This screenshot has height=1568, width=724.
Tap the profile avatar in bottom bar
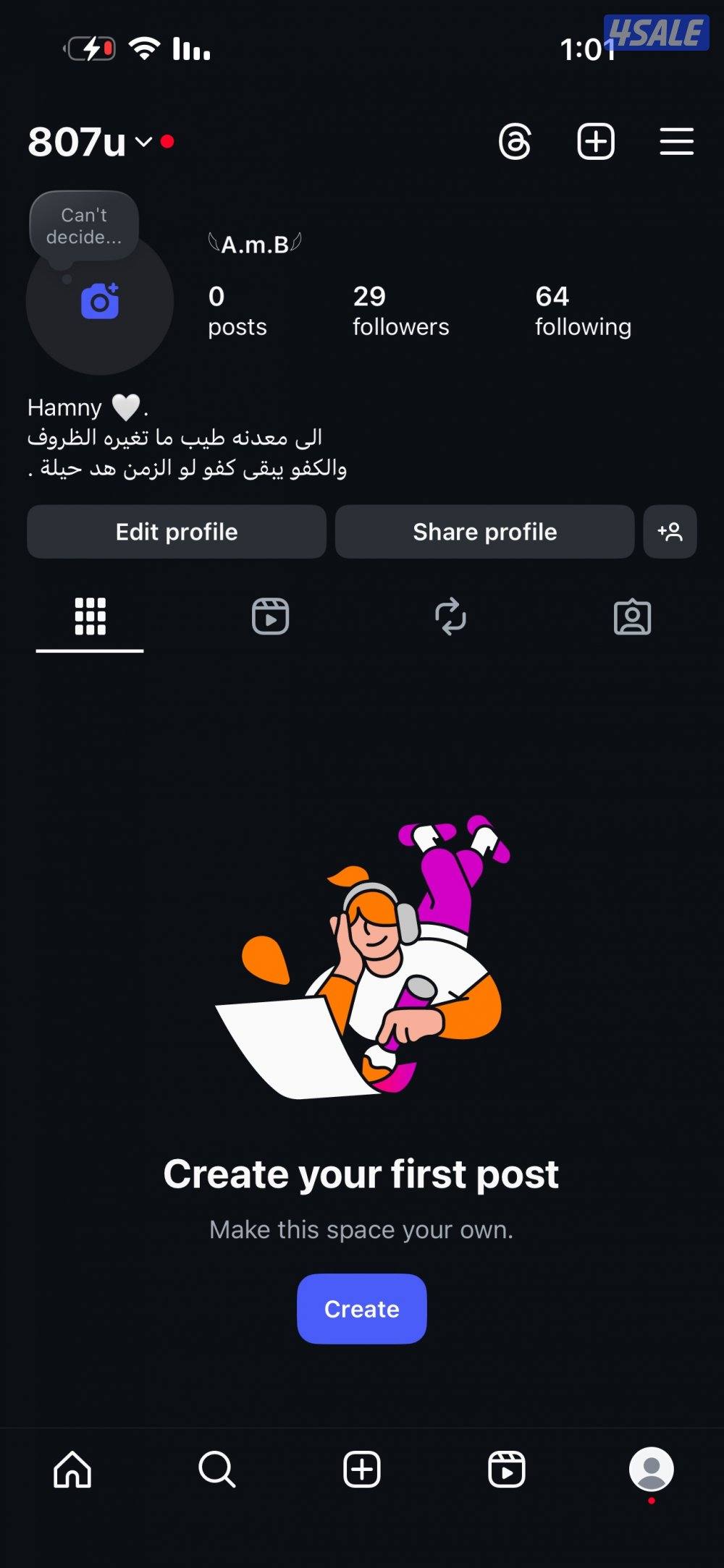[x=651, y=1471]
